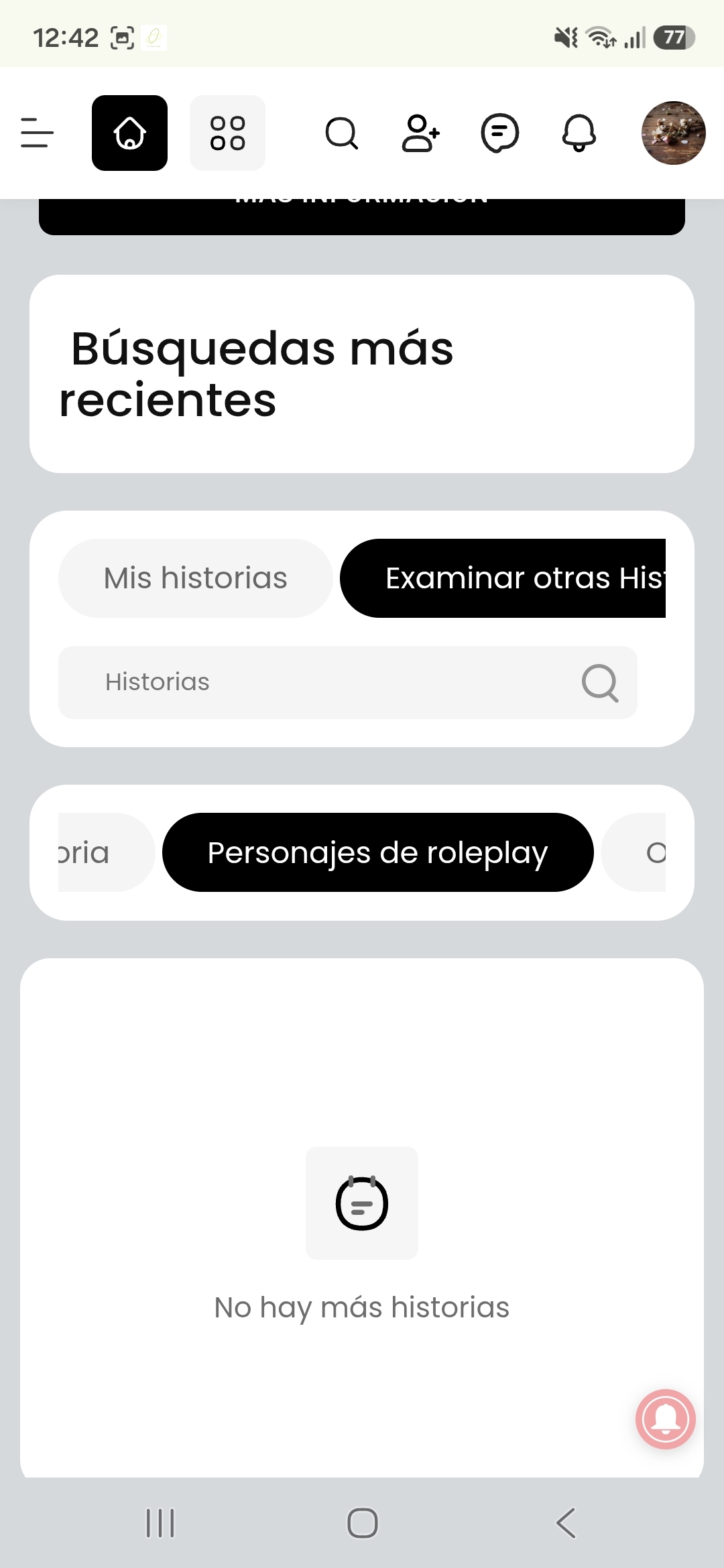
Task: Open search from the top bar
Action: click(342, 133)
